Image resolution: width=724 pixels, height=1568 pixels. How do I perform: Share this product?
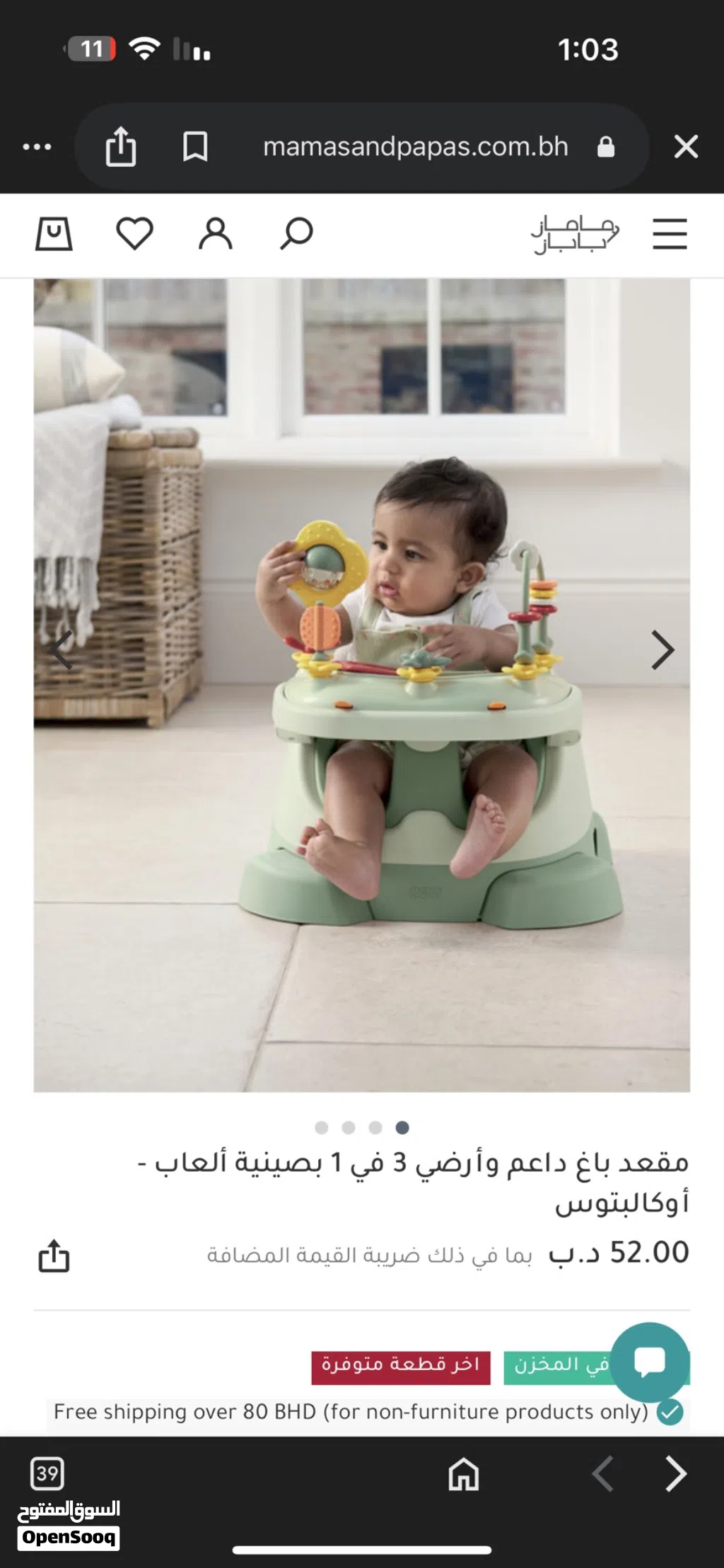tap(54, 1256)
